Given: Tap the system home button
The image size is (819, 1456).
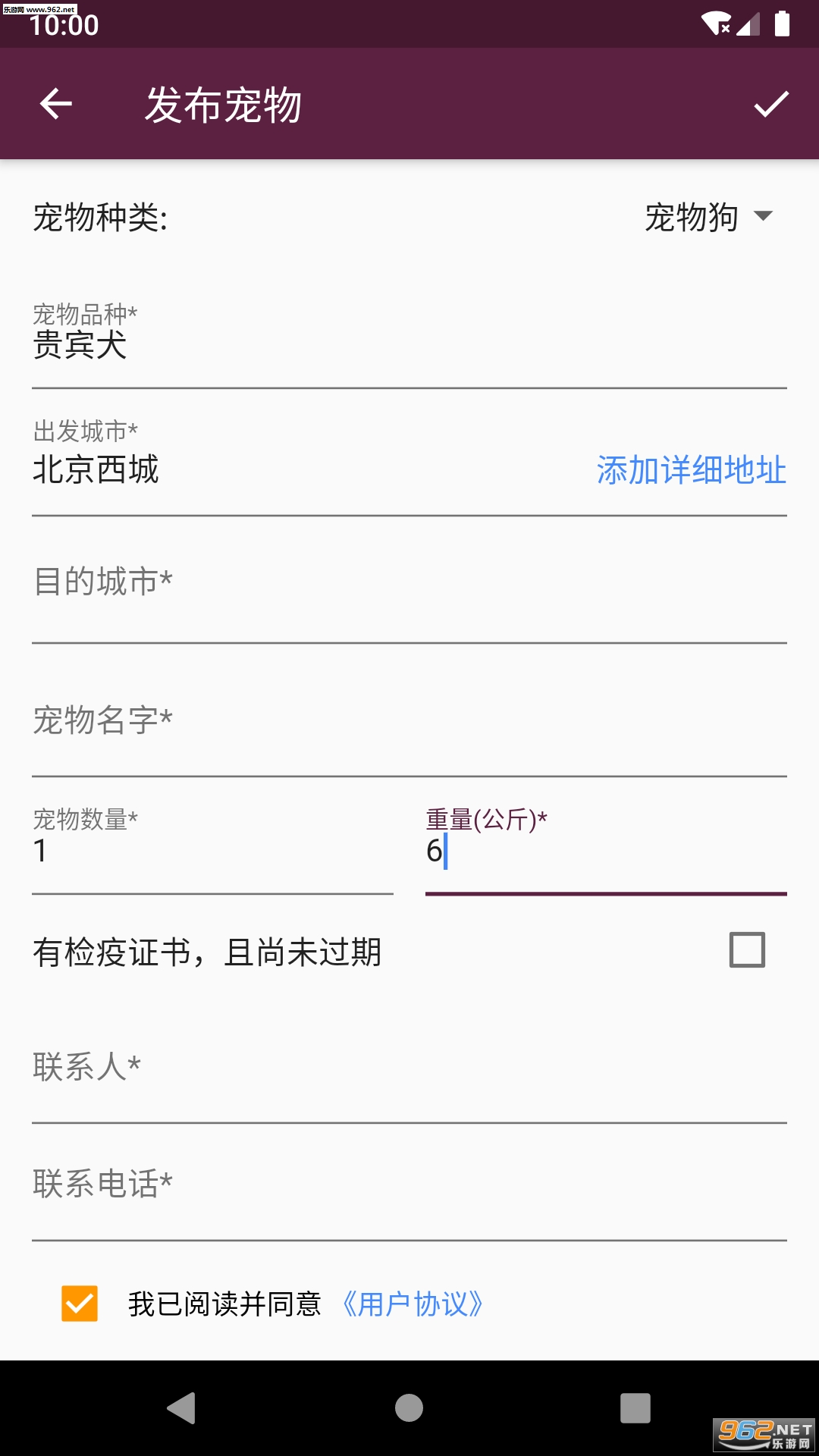Looking at the screenshot, I should click(409, 1408).
